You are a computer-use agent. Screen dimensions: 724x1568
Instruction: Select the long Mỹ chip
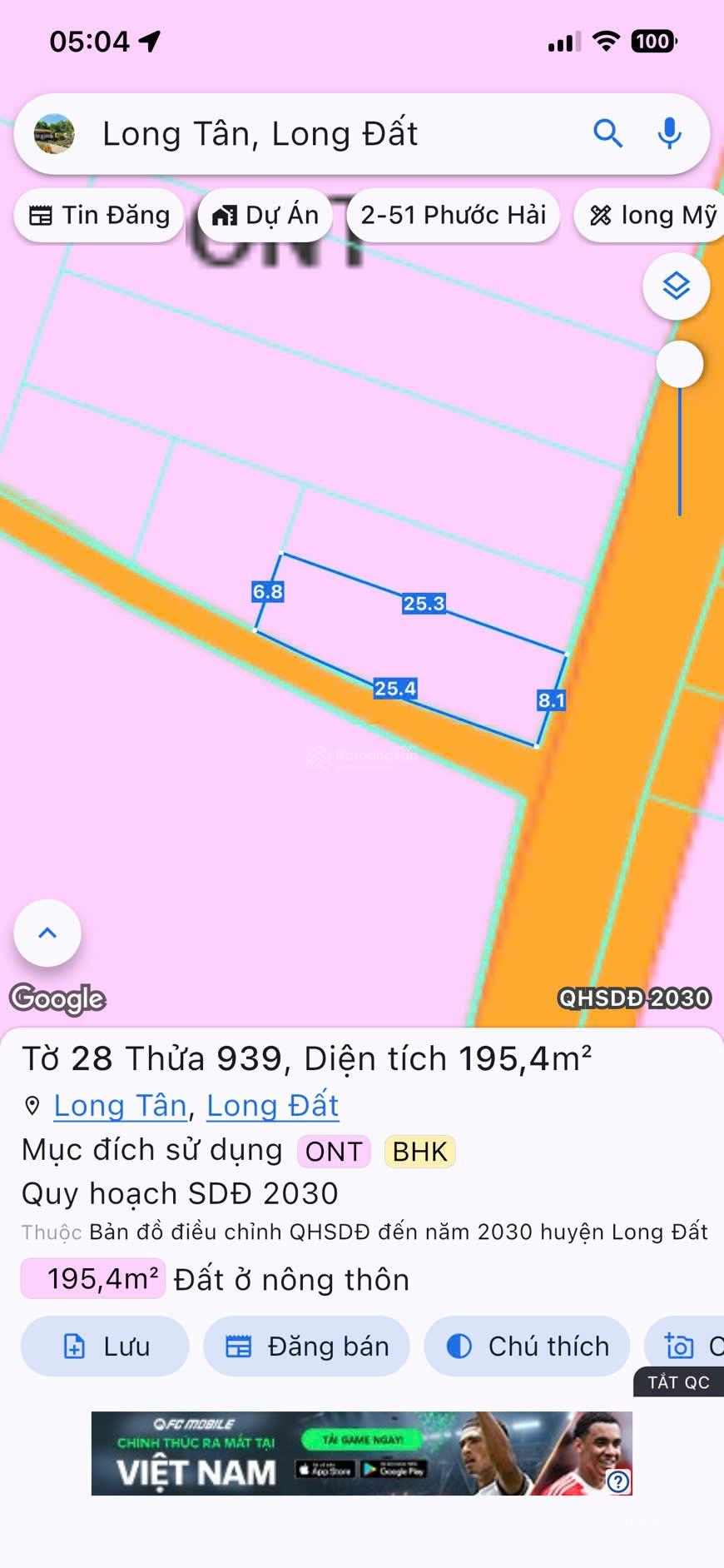(x=652, y=216)
